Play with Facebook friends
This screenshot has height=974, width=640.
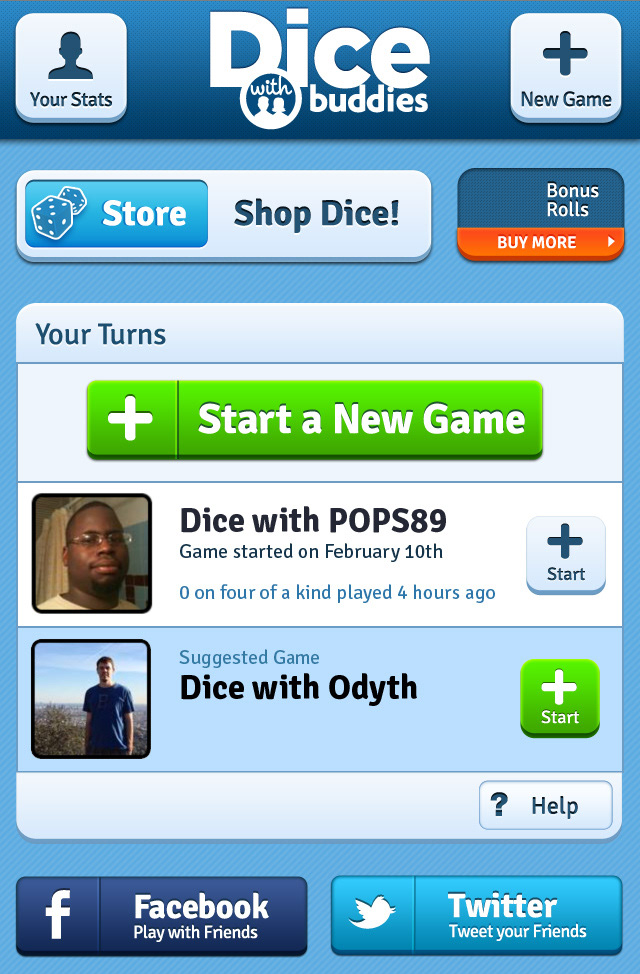(x=162, y=916)
